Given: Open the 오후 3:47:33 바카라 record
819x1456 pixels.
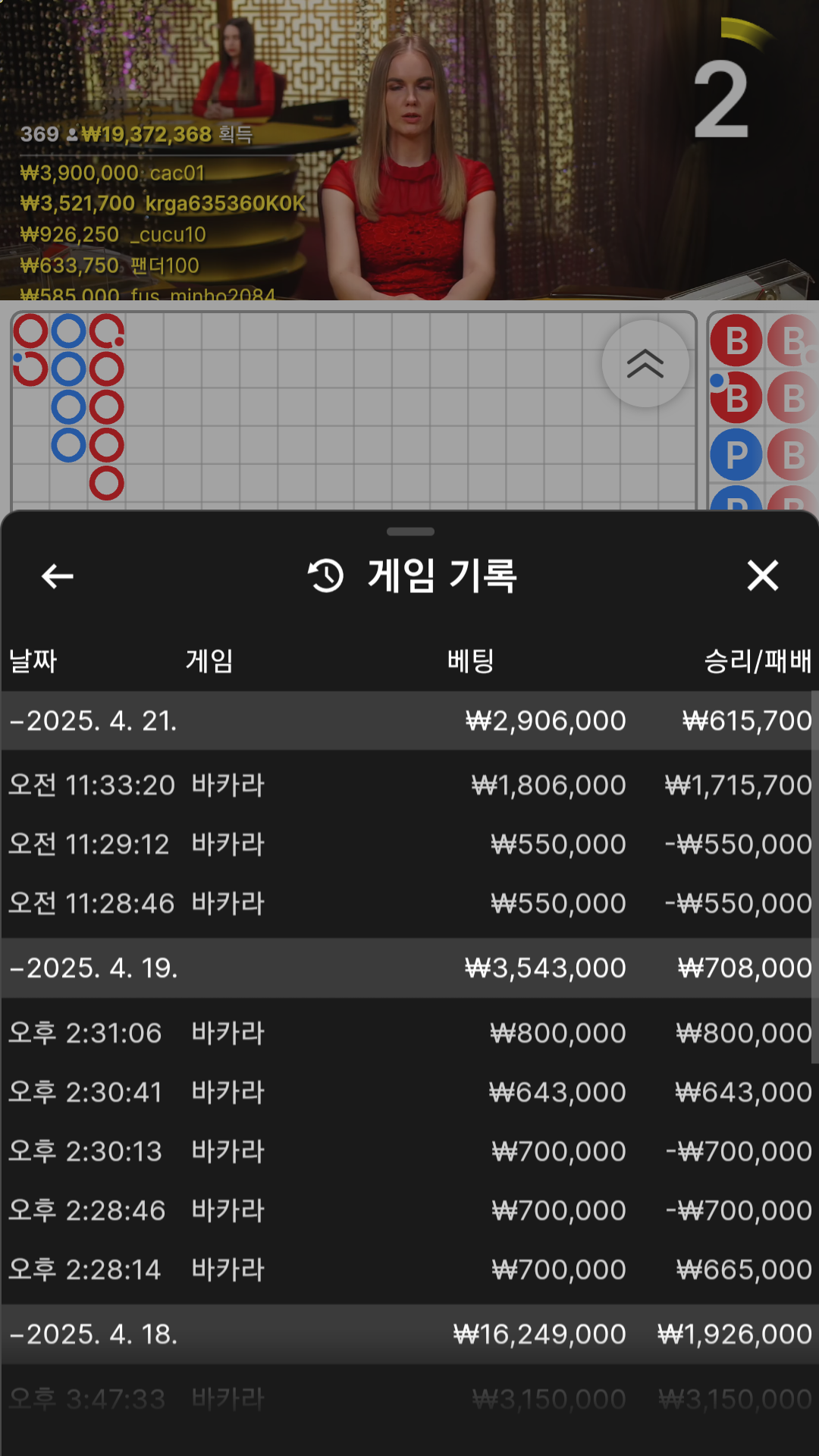Looking at the screenshot, I should 409,1399.
